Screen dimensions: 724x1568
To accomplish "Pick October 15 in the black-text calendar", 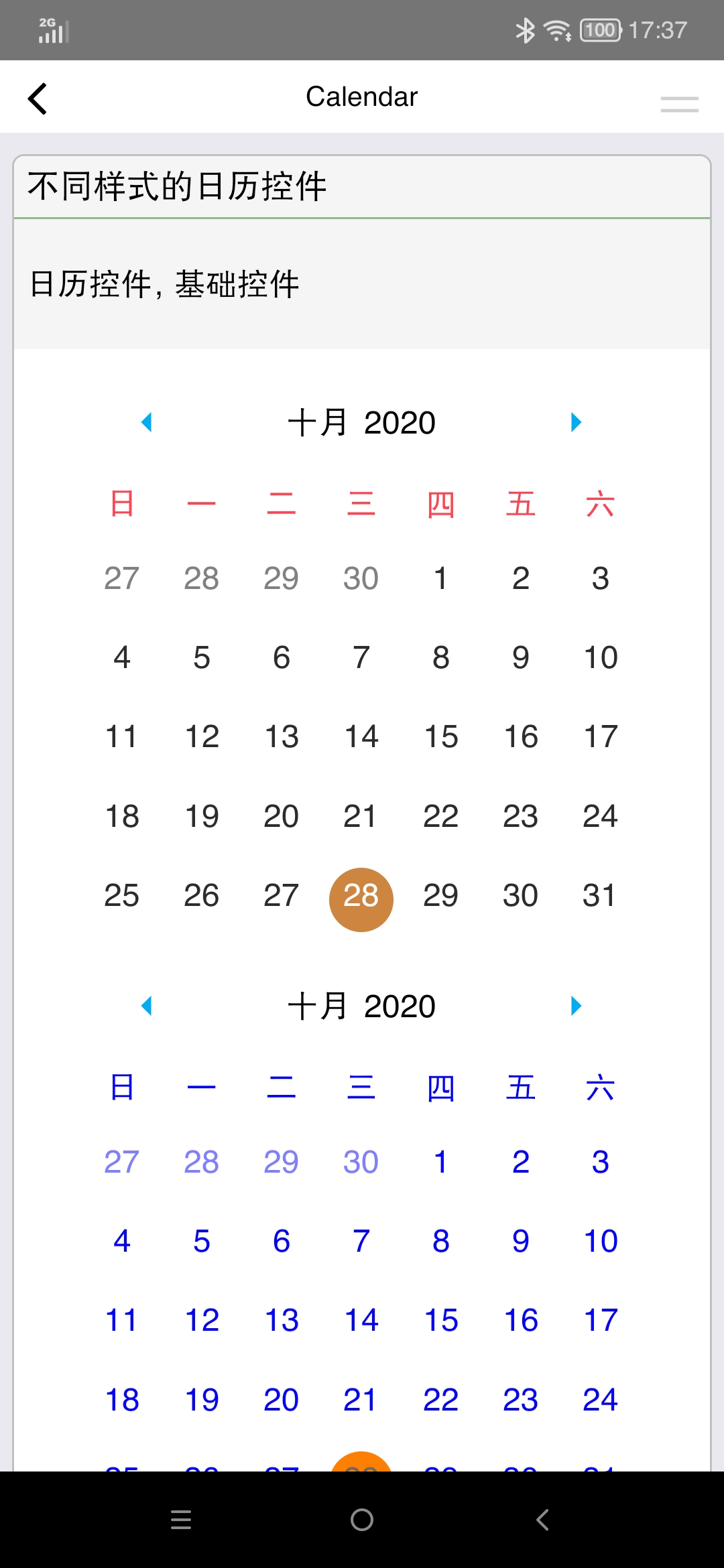I will click(x=441, y=737).
